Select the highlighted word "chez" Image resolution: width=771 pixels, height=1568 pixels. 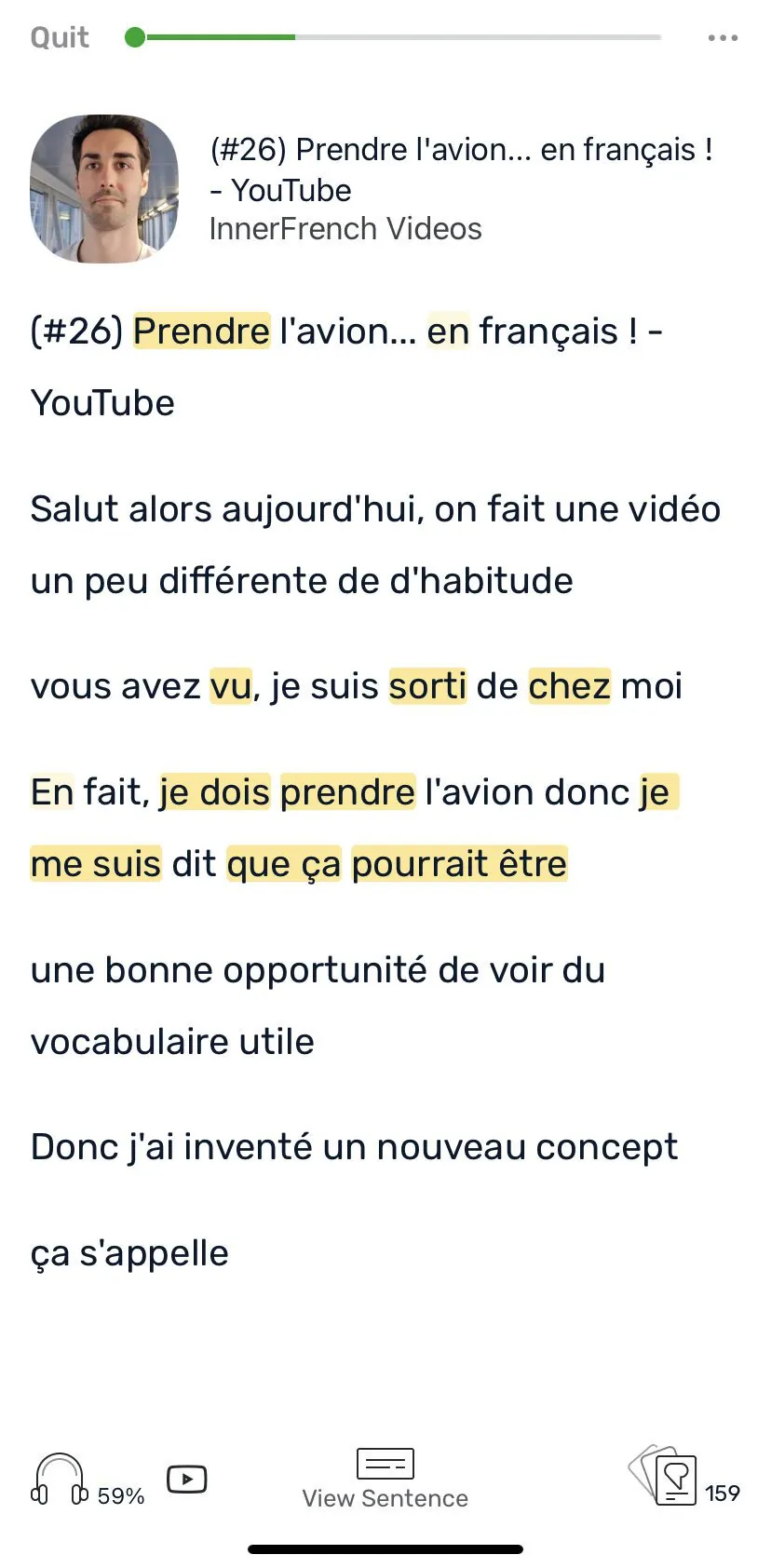569,686
